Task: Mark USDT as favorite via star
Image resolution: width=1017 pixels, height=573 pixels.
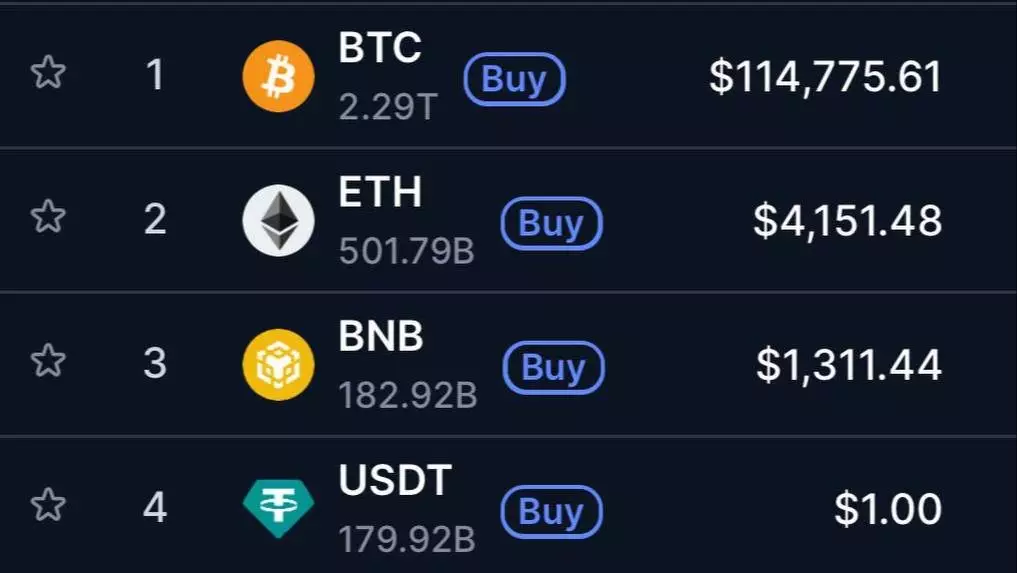Action: 48,505
